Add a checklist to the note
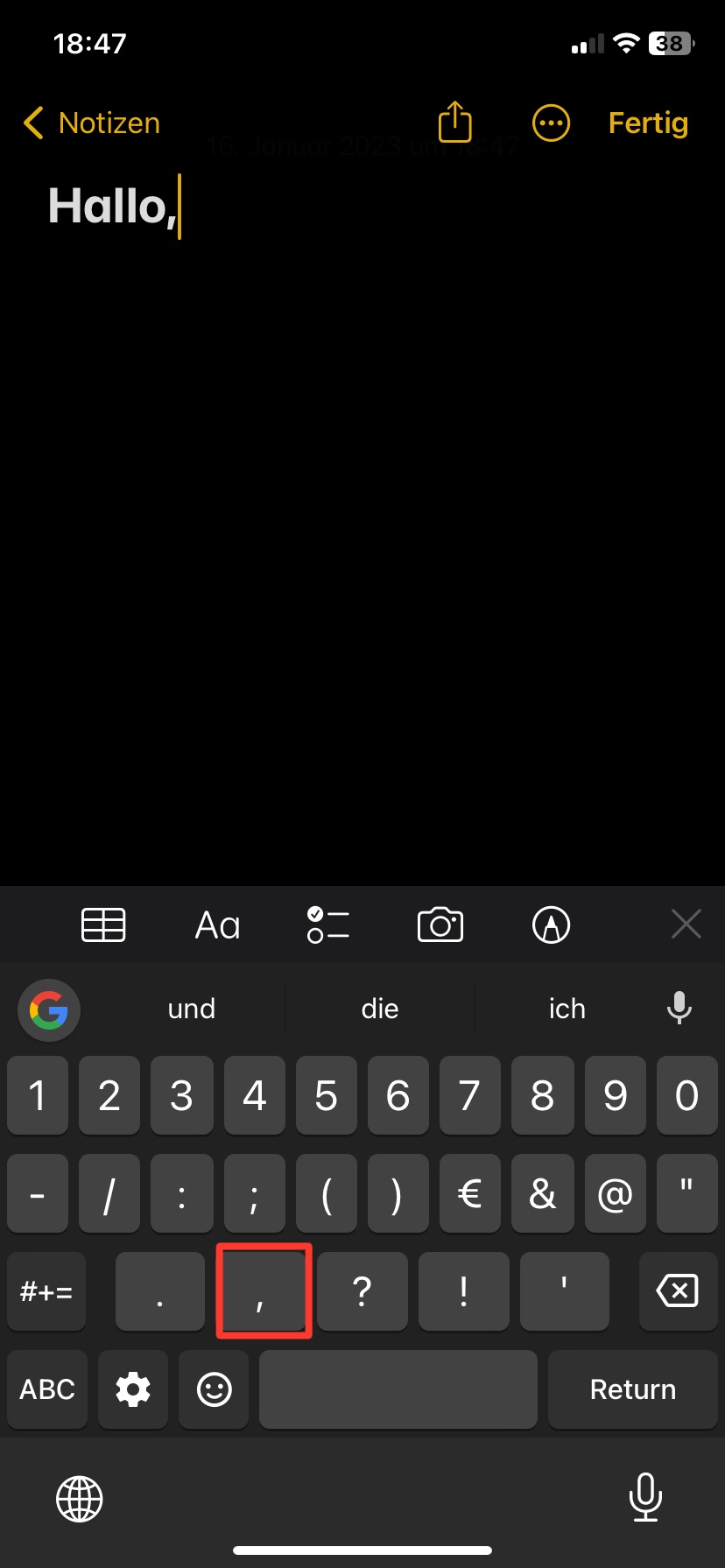Screen dimensions: 725x1568 (x=328, y=925)
